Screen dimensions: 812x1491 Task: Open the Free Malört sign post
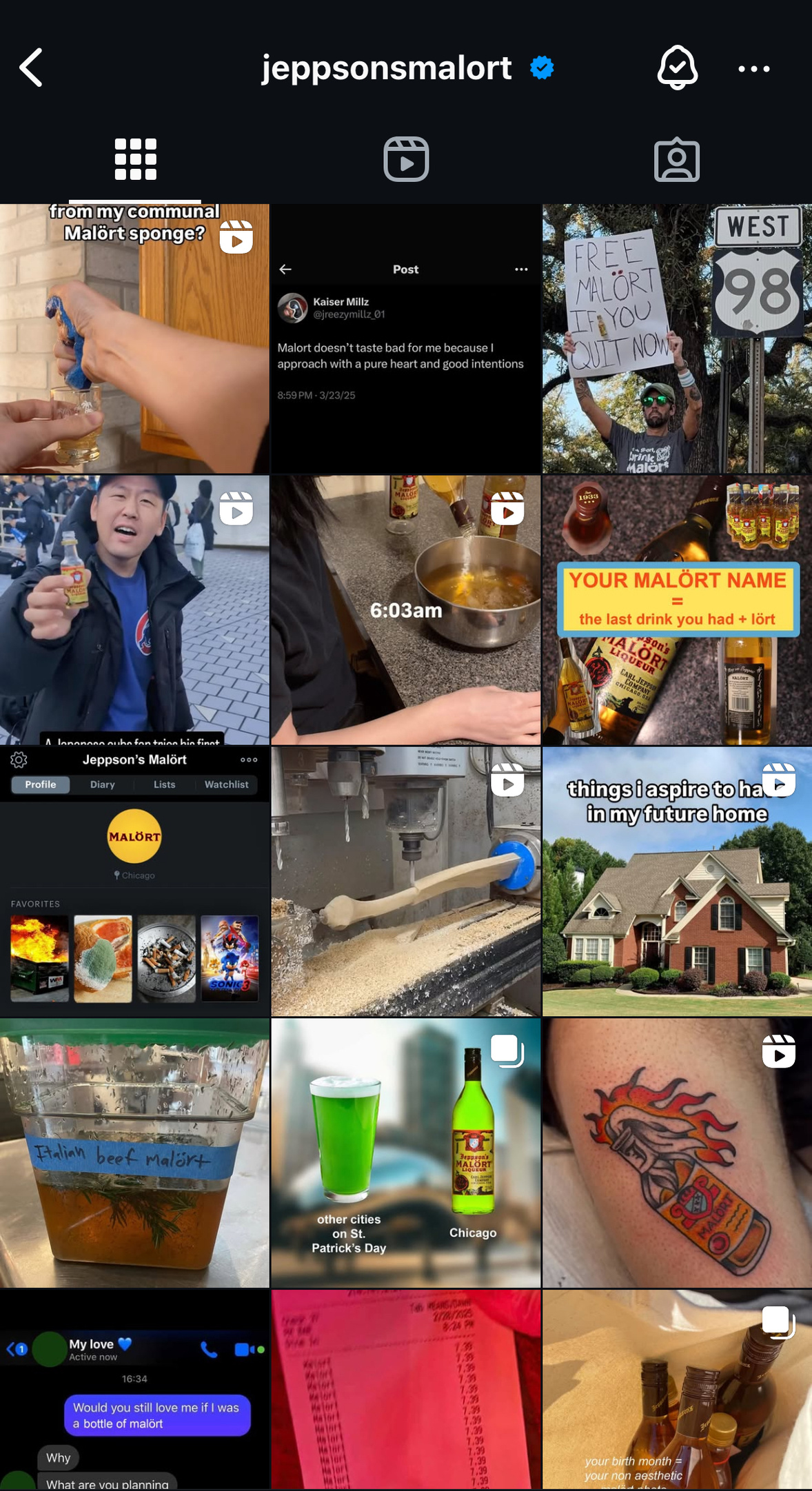[x=677, y=338]
